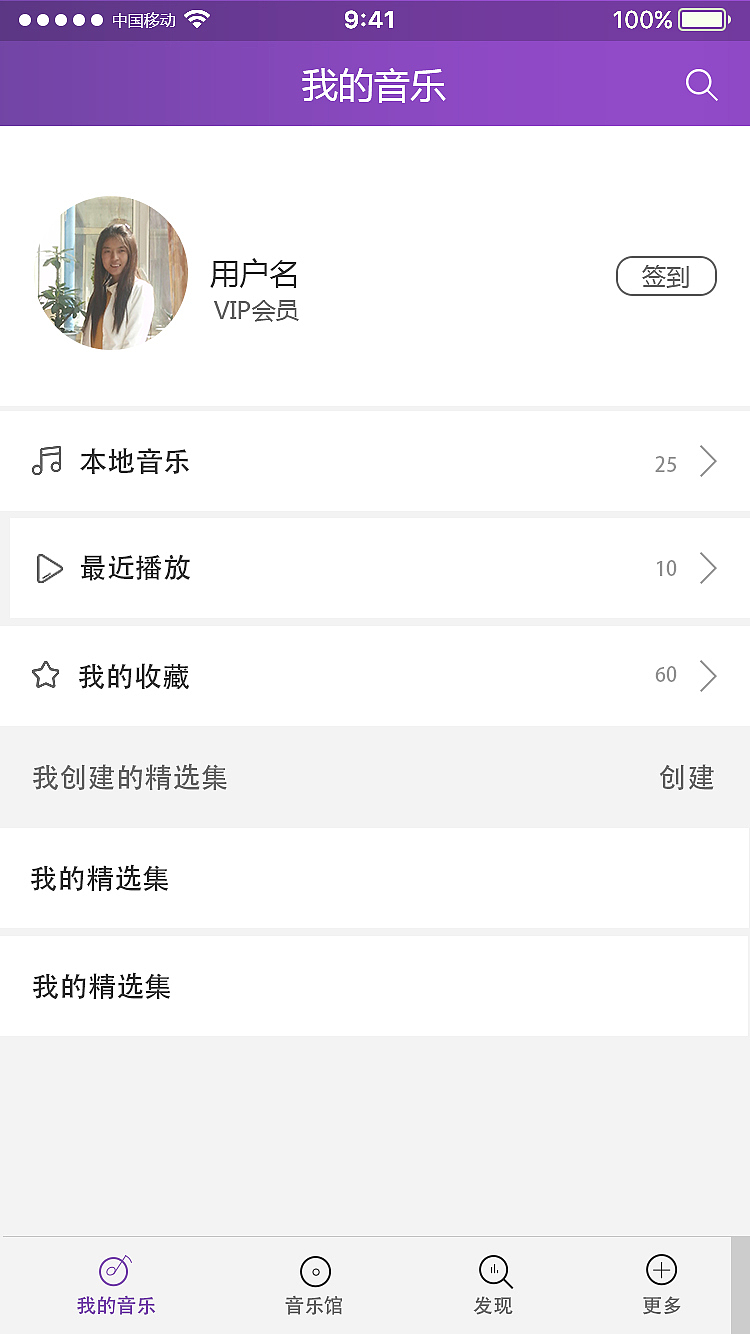Click the local music note icon
The width and height of the screenshot is (750, 1334).
pos(47,461)
